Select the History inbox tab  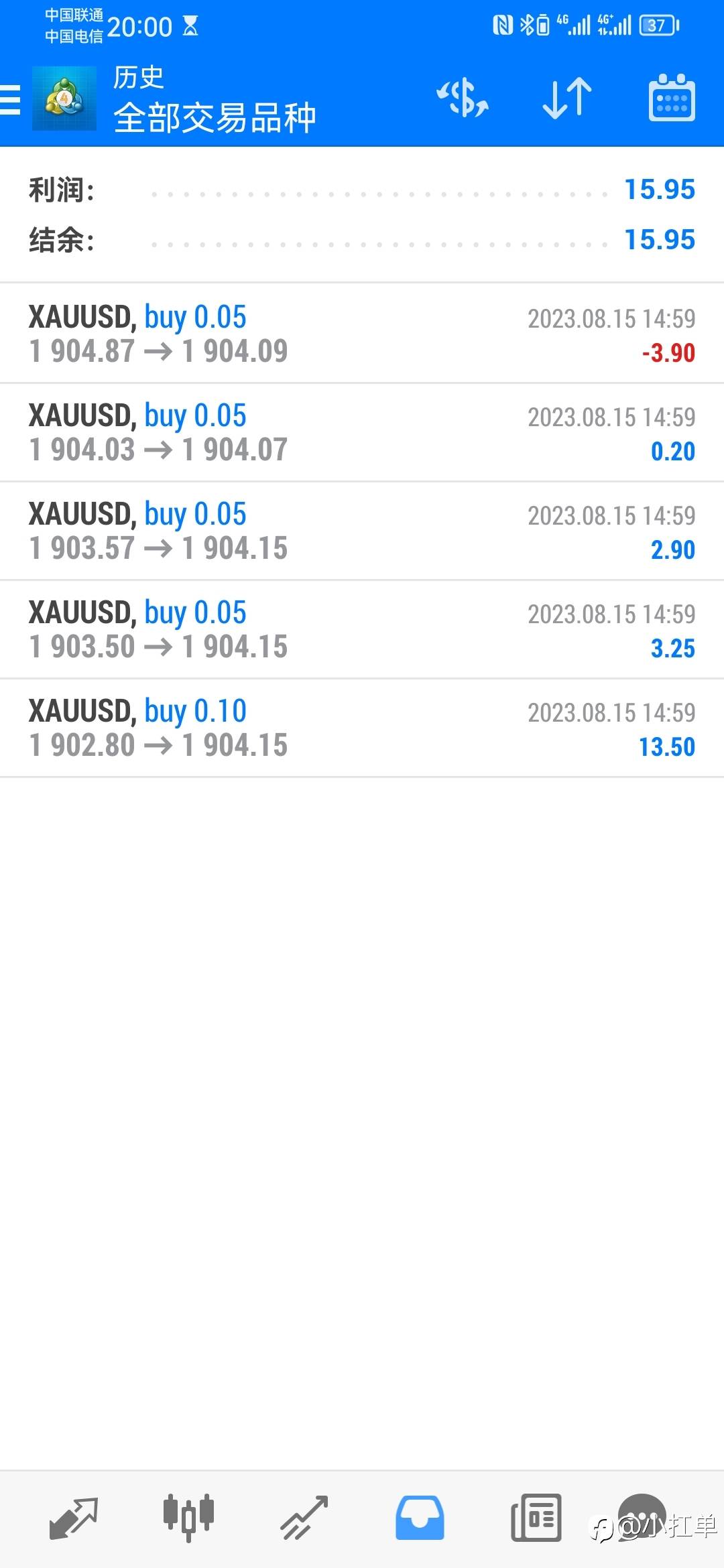coord(420,1518)
